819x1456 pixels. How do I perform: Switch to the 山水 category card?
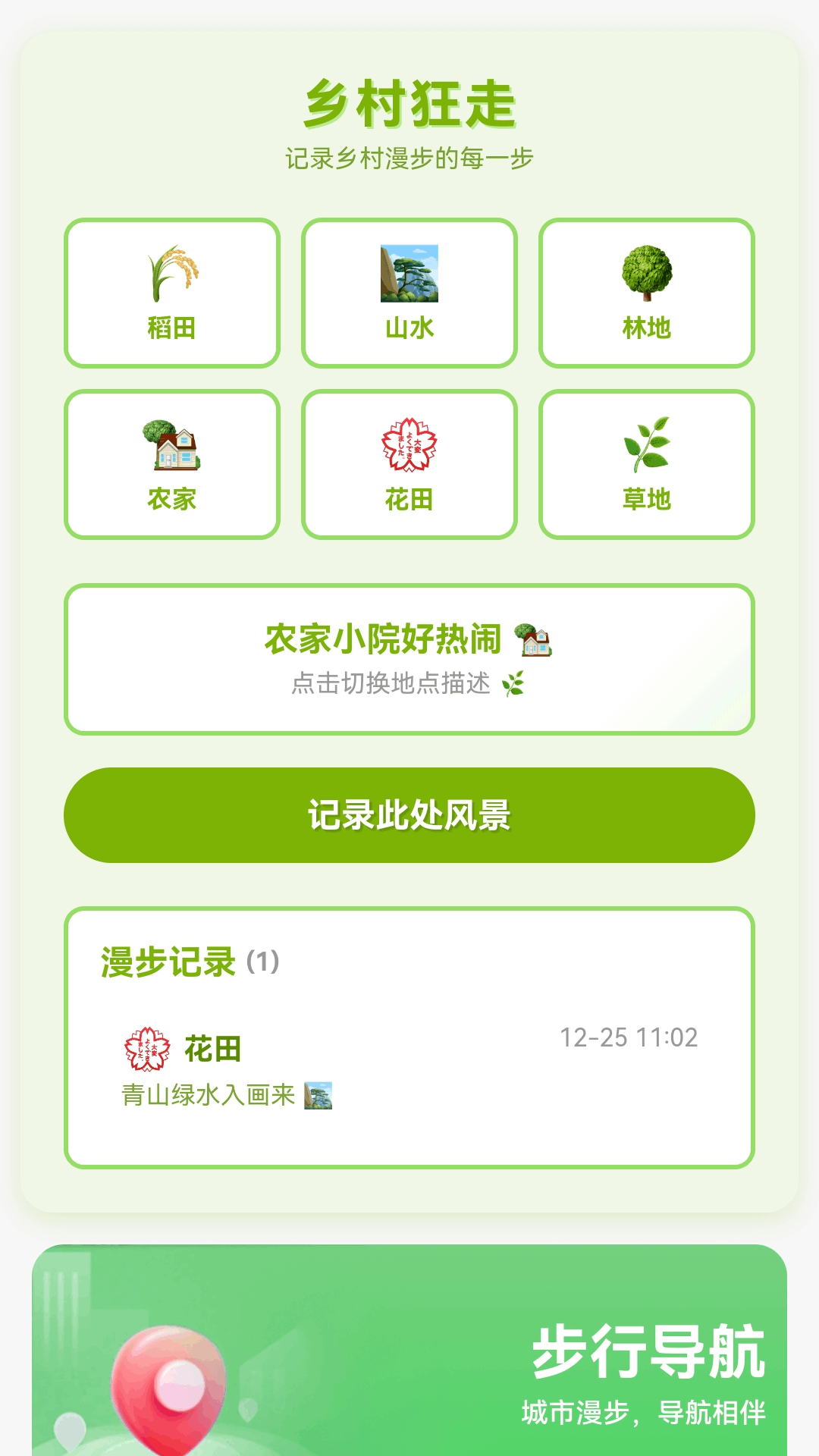409,293
